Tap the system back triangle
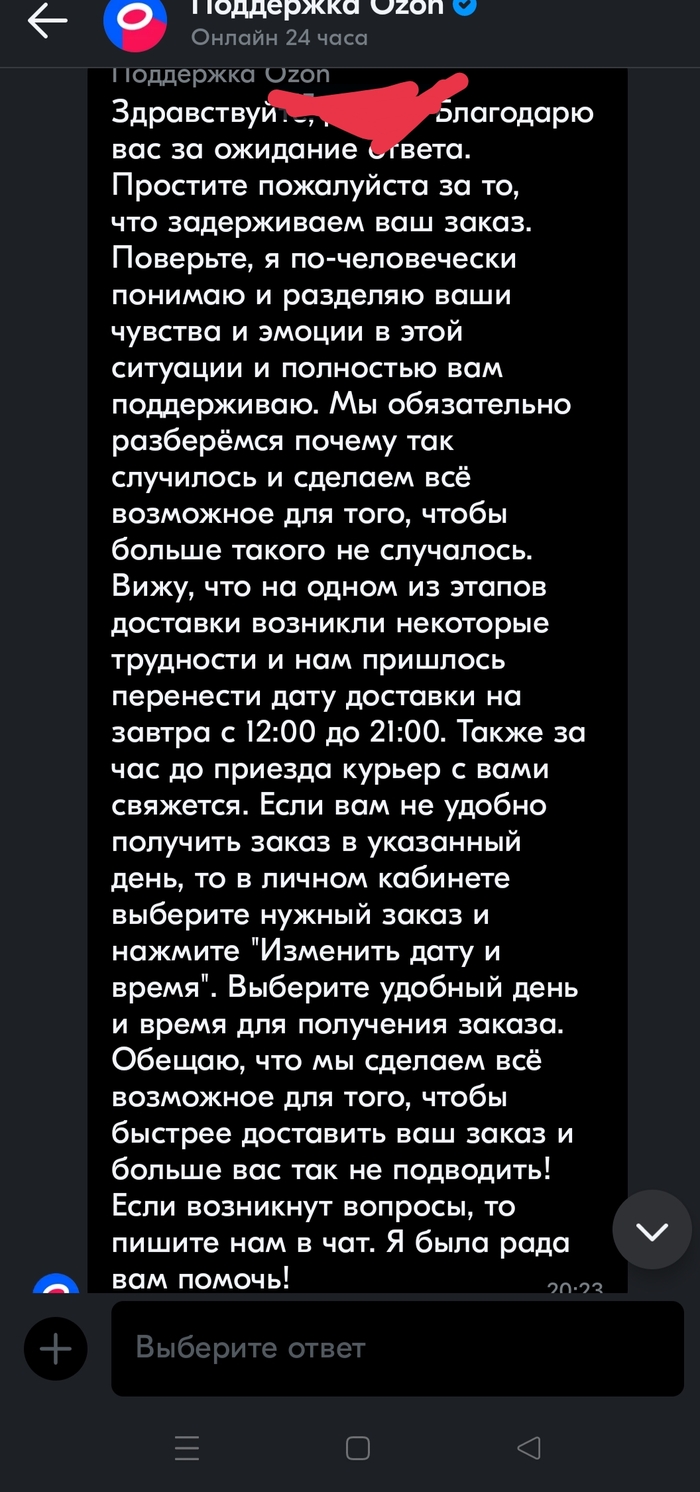 click(529, 1447)
